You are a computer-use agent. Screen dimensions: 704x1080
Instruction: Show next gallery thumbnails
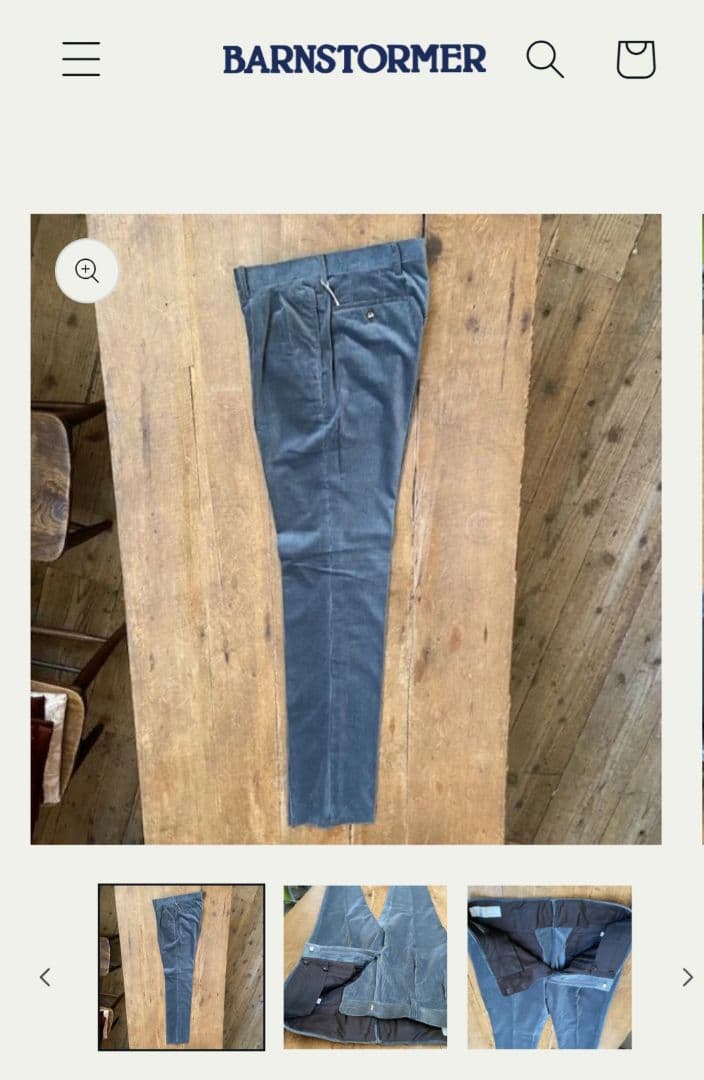click(x=687, y=977)
